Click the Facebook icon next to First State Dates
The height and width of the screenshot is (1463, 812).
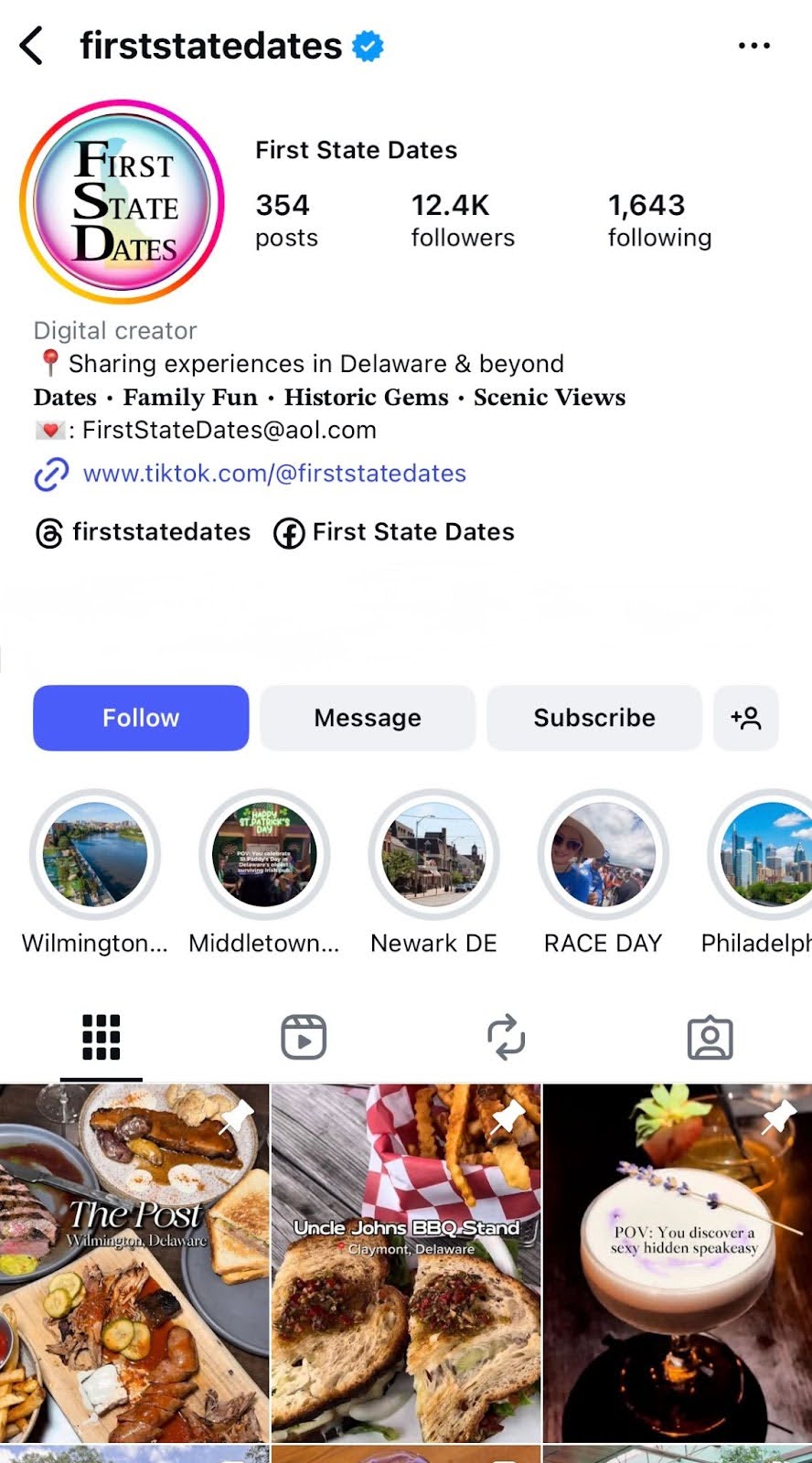click(x=287, y=533)
